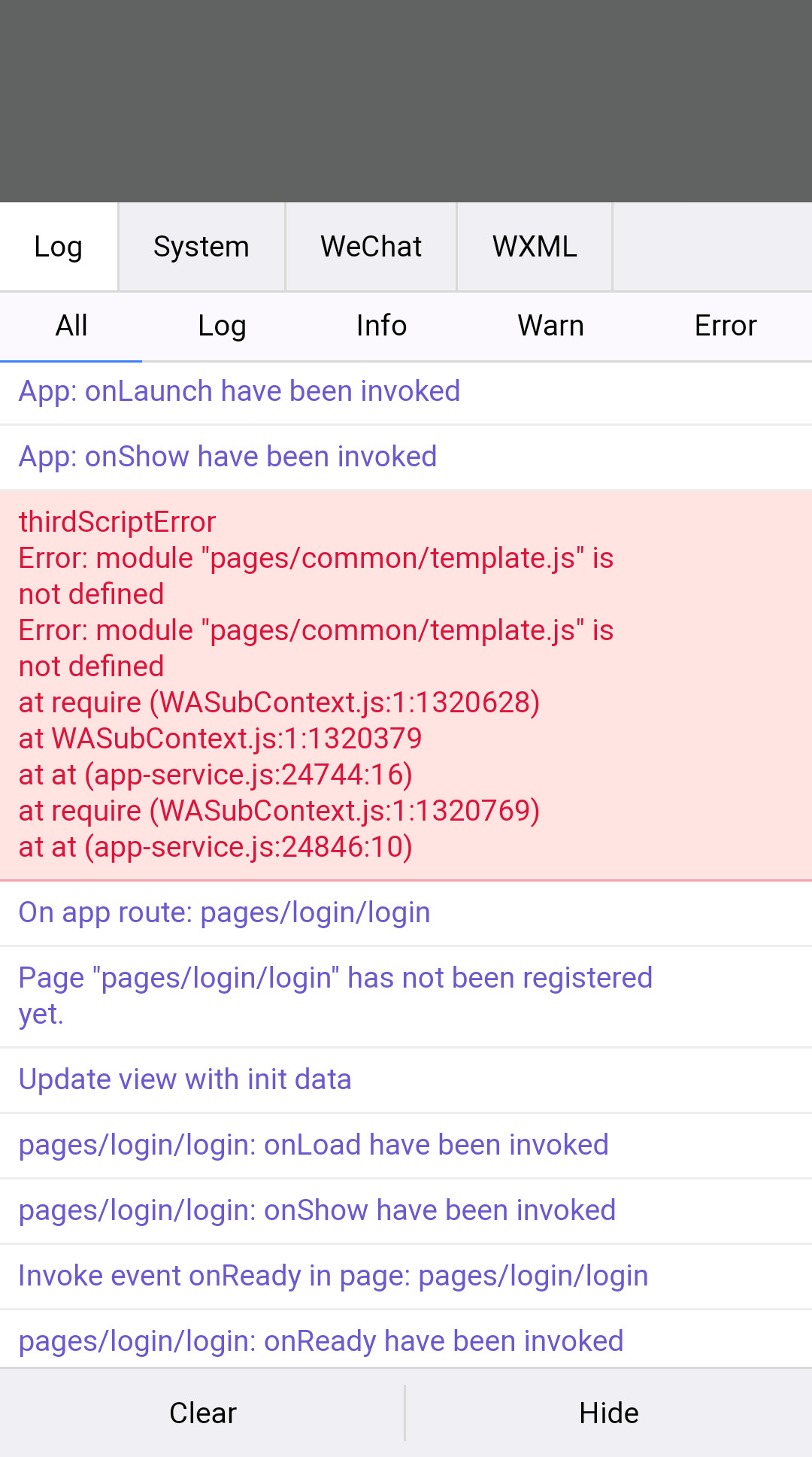Filter console by Info level

click(x=381, y=326)
